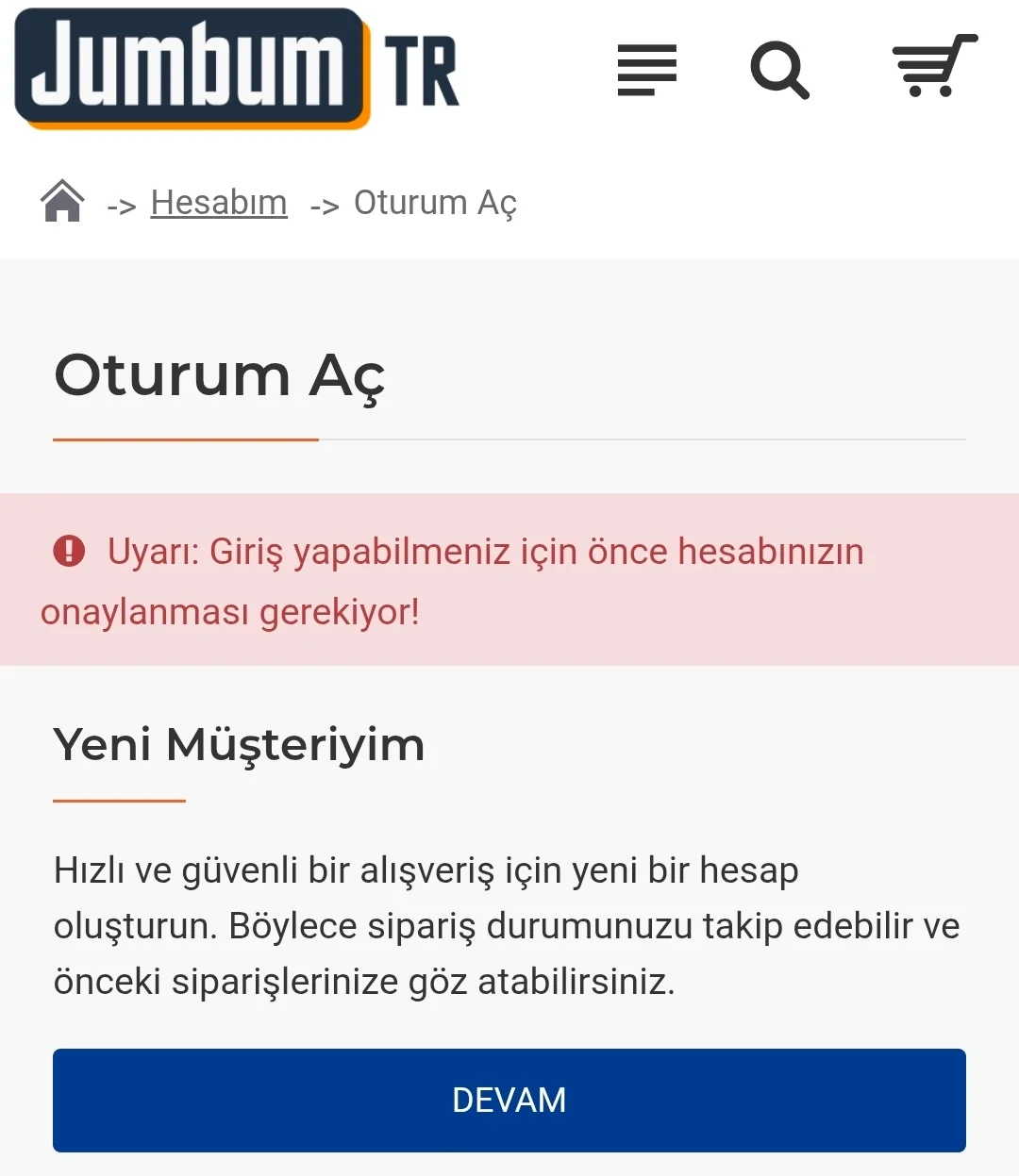Click the Yeni Müşteriyim section heading
This screenshot has width=1019, height=1176.
pyautogui.click(x=239, y=745)
